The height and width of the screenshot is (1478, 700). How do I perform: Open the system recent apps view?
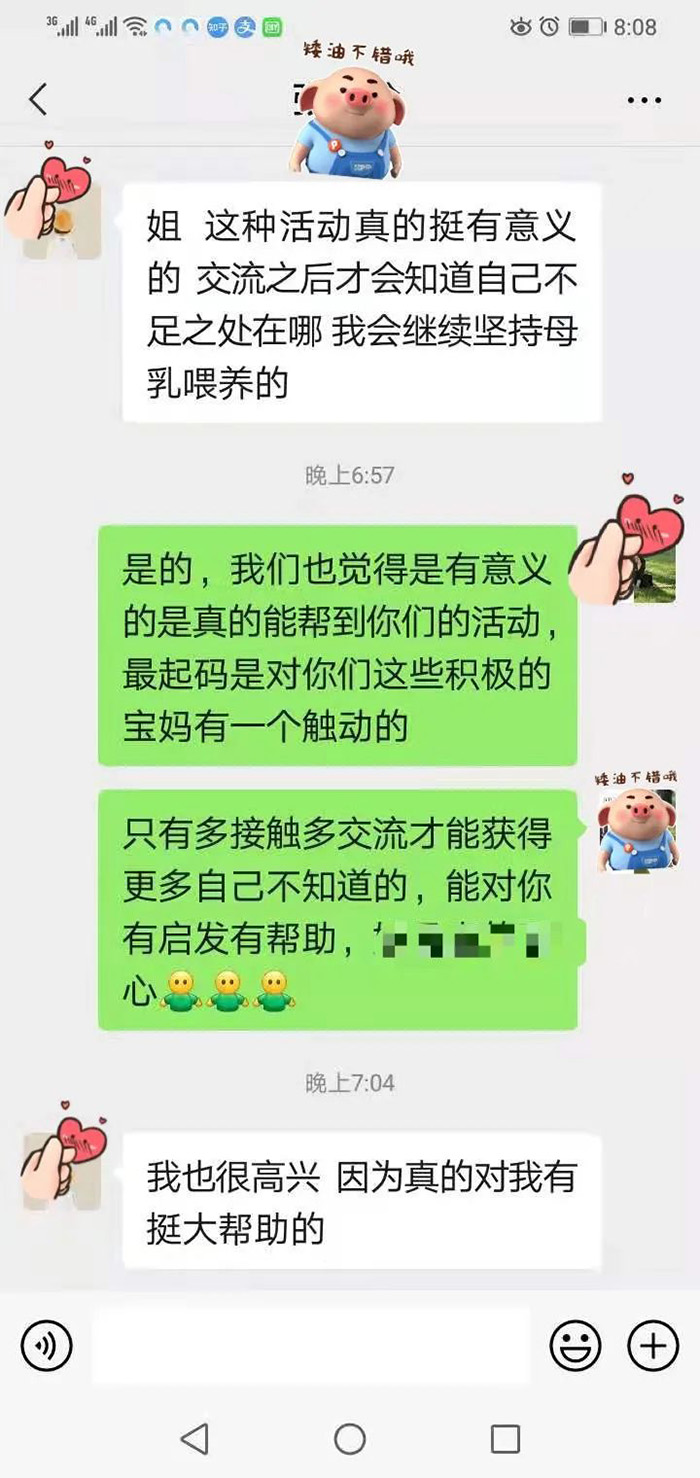tap(506, 1439)
